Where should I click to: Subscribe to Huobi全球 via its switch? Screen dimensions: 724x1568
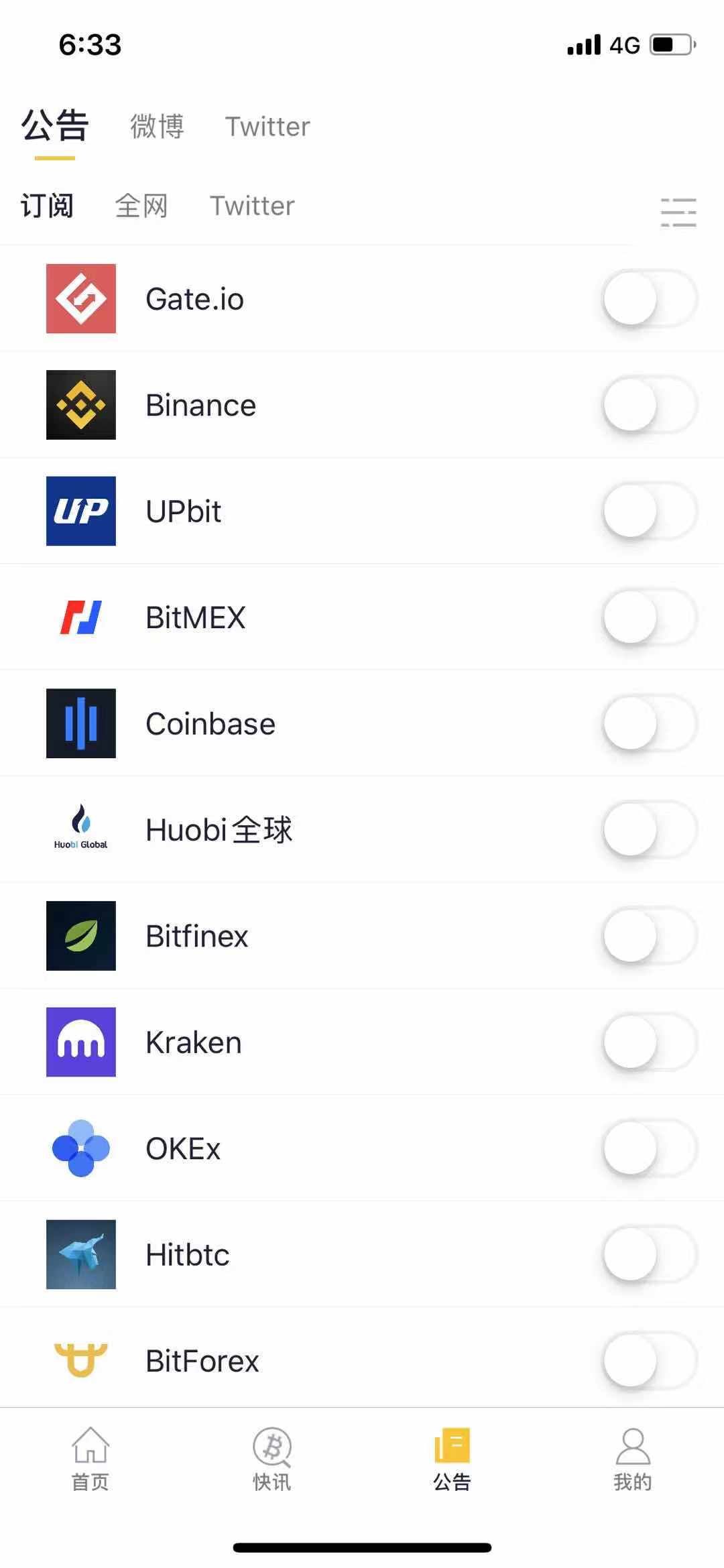coord(649,830)
